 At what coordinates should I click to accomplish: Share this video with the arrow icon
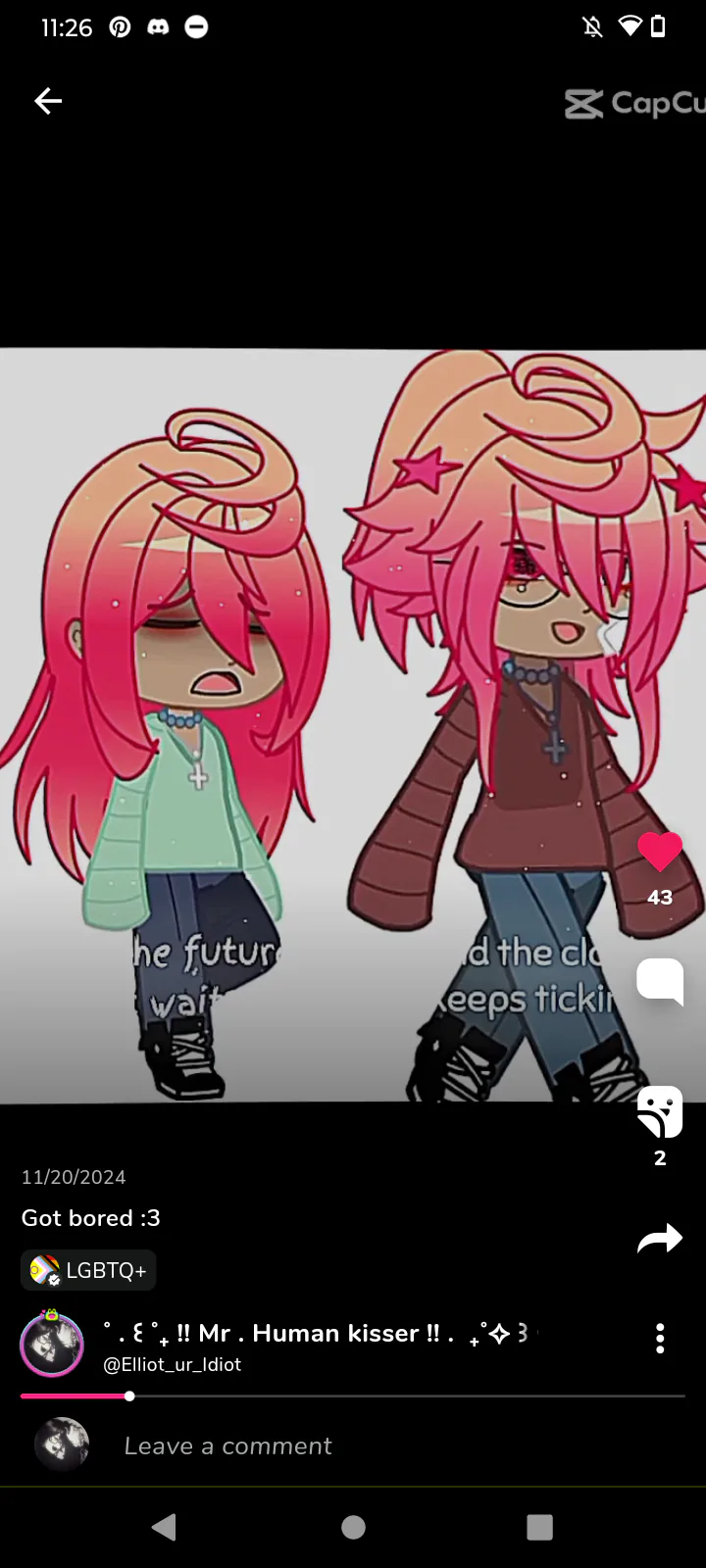coord(660,1239)
